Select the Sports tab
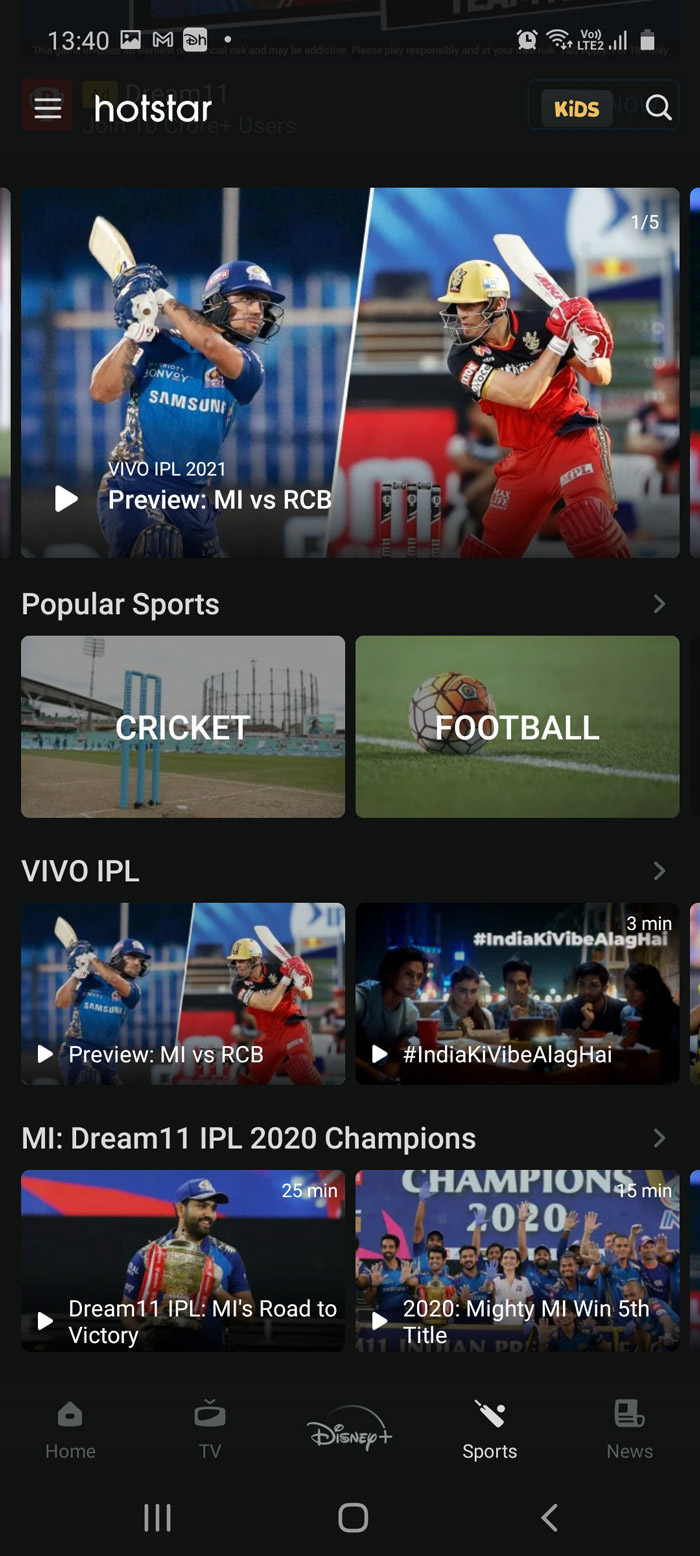Screen dimensions: 700x1556 click(x=490, y=1430)
